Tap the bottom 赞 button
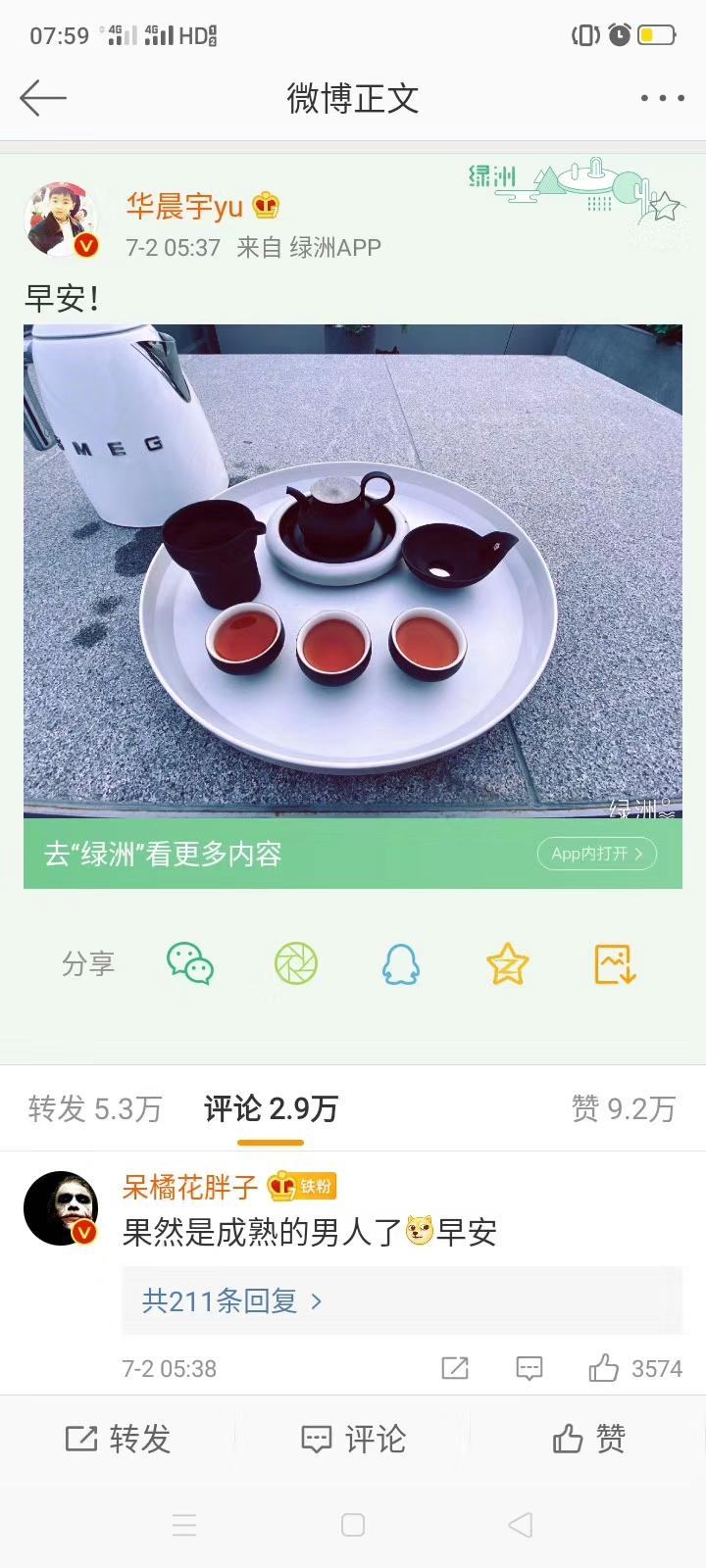Viewport: 706px width, 1568px height. [x=588, y=1439]
